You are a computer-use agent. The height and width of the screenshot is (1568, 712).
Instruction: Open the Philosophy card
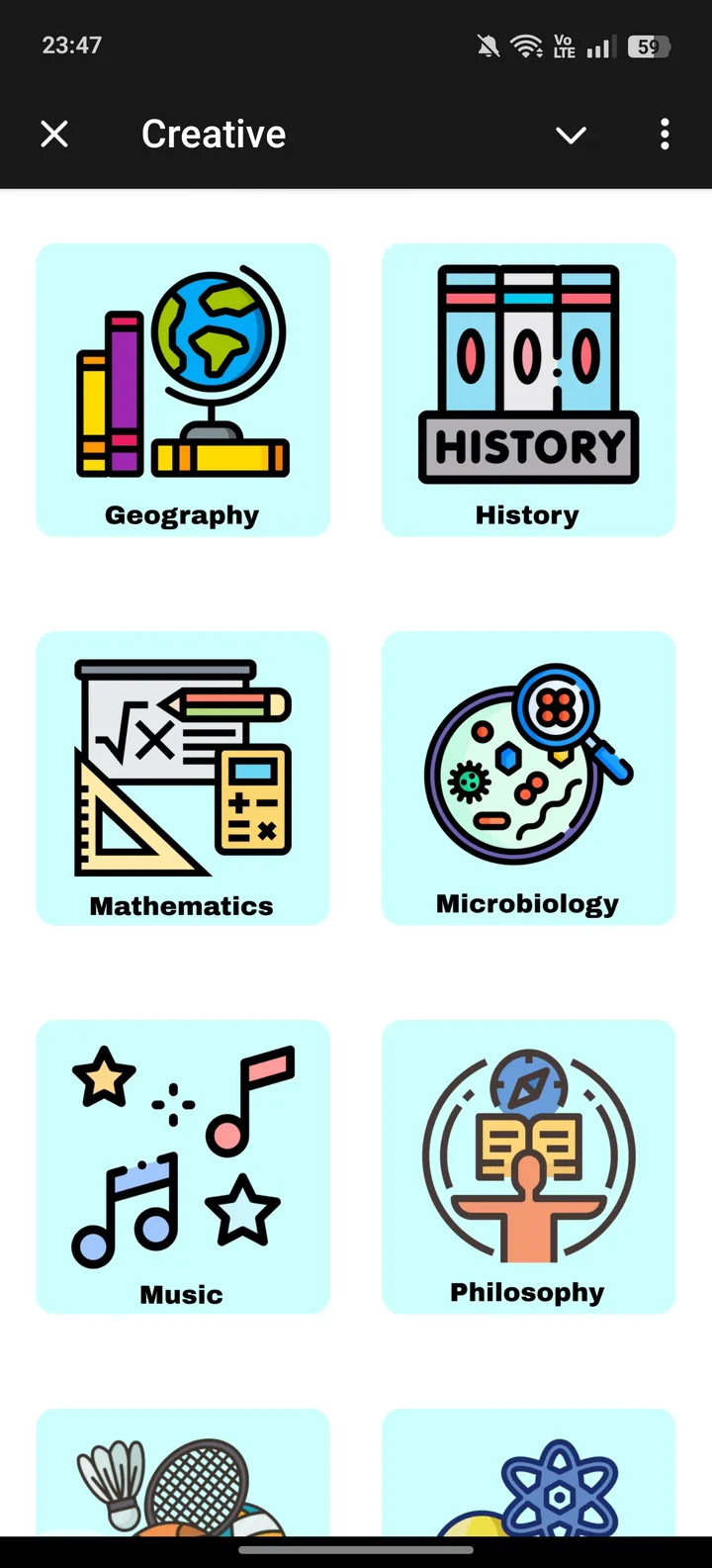pos(529,1166)
